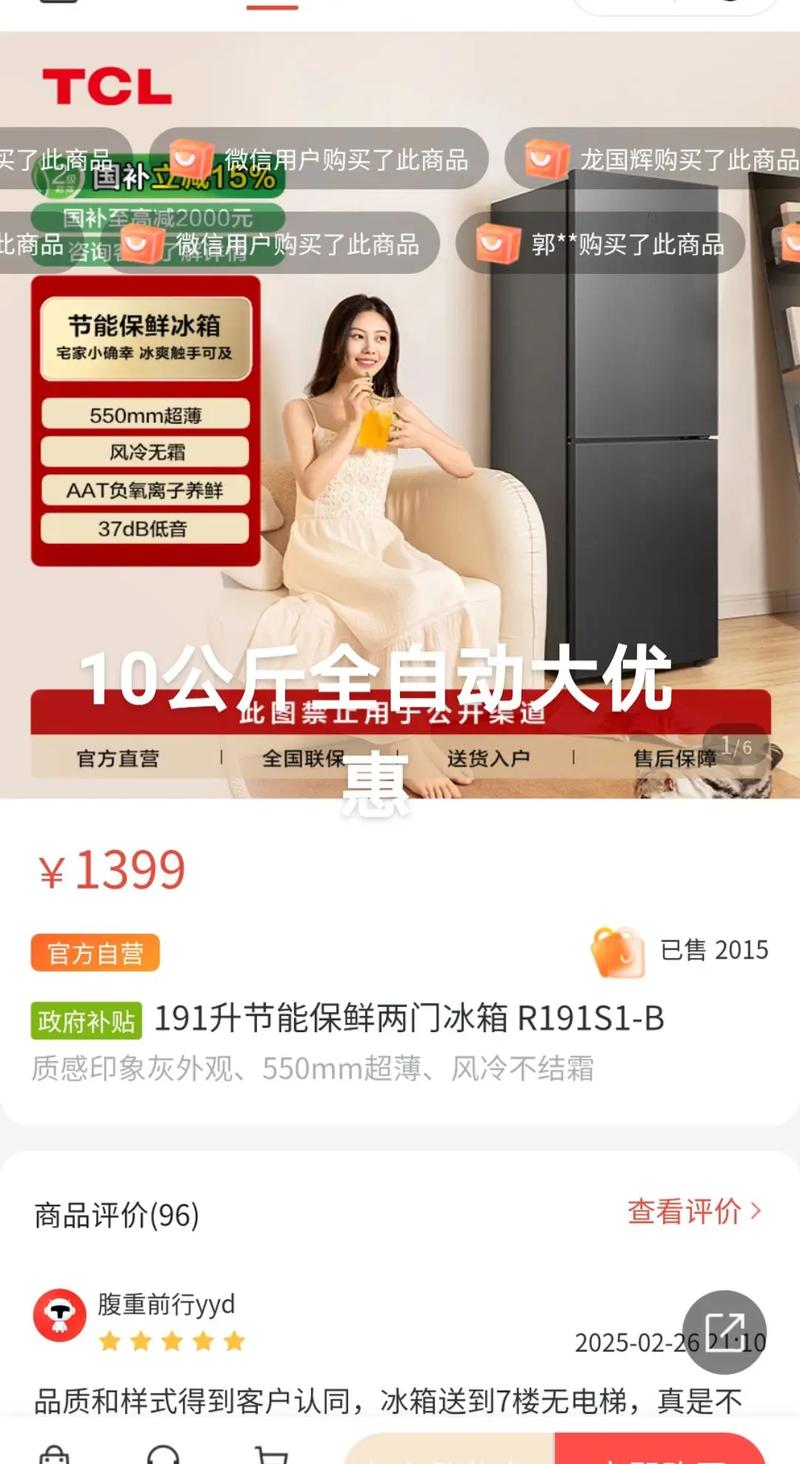Click the gift-box icon on 郭**购买了此商品 bubble
Screen dimensions: 800x1464
(x=501, y=243)
